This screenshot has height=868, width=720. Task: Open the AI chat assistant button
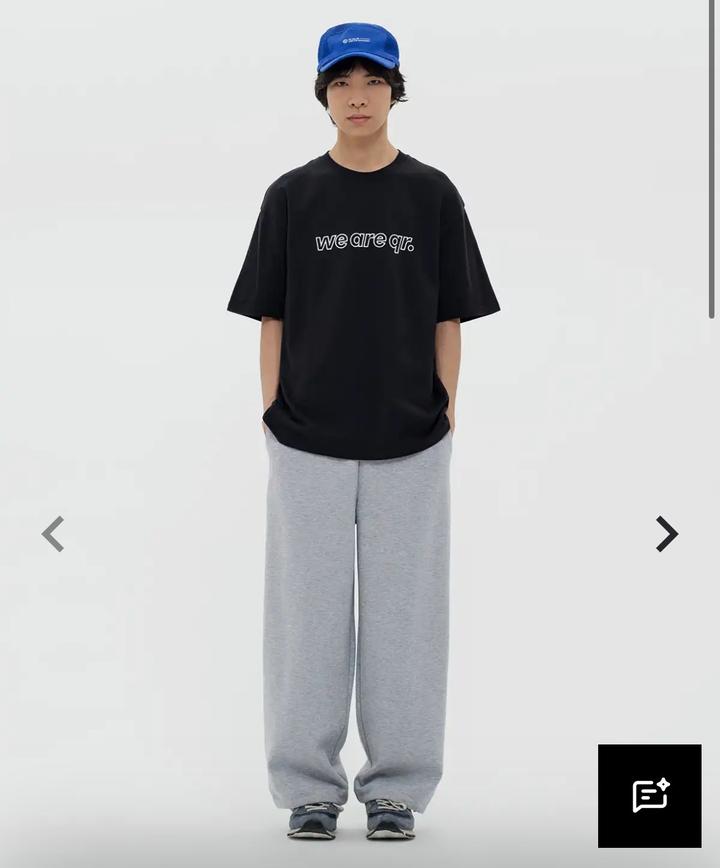[650, 796]
